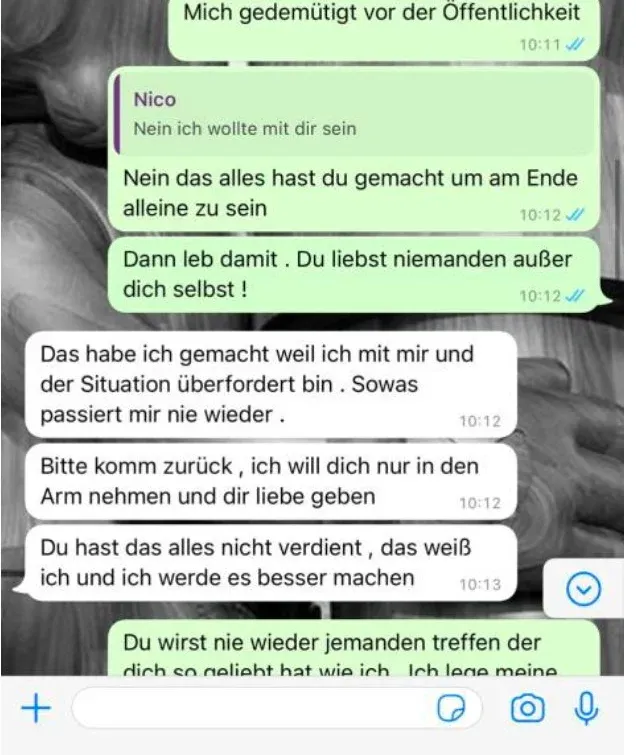The width and height of the screenshot is (636, 755).
Task: Jump to the latest messages with the down arrow
Action: click(583, 591)
